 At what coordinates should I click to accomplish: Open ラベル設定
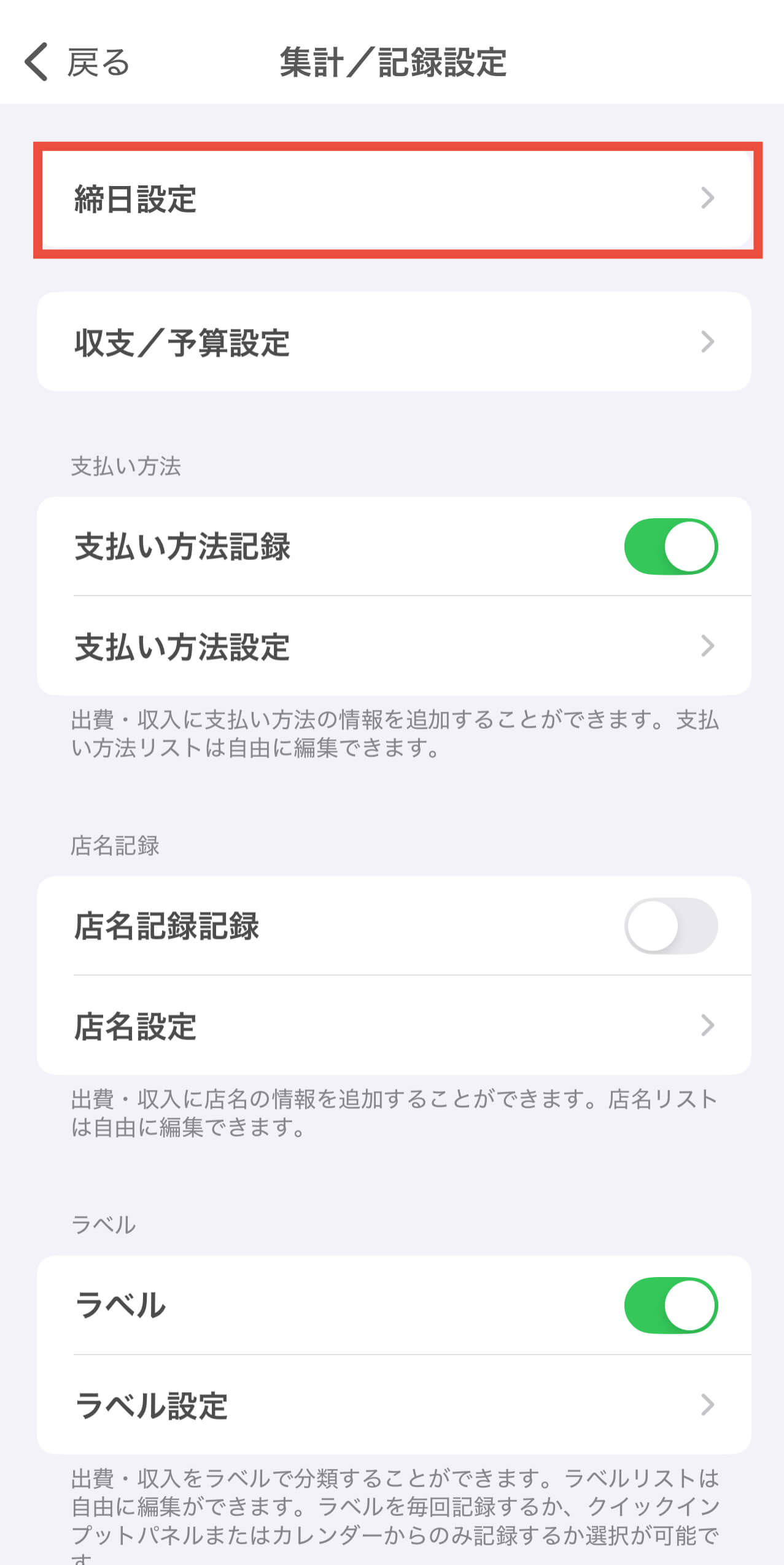click(393, 1405)
